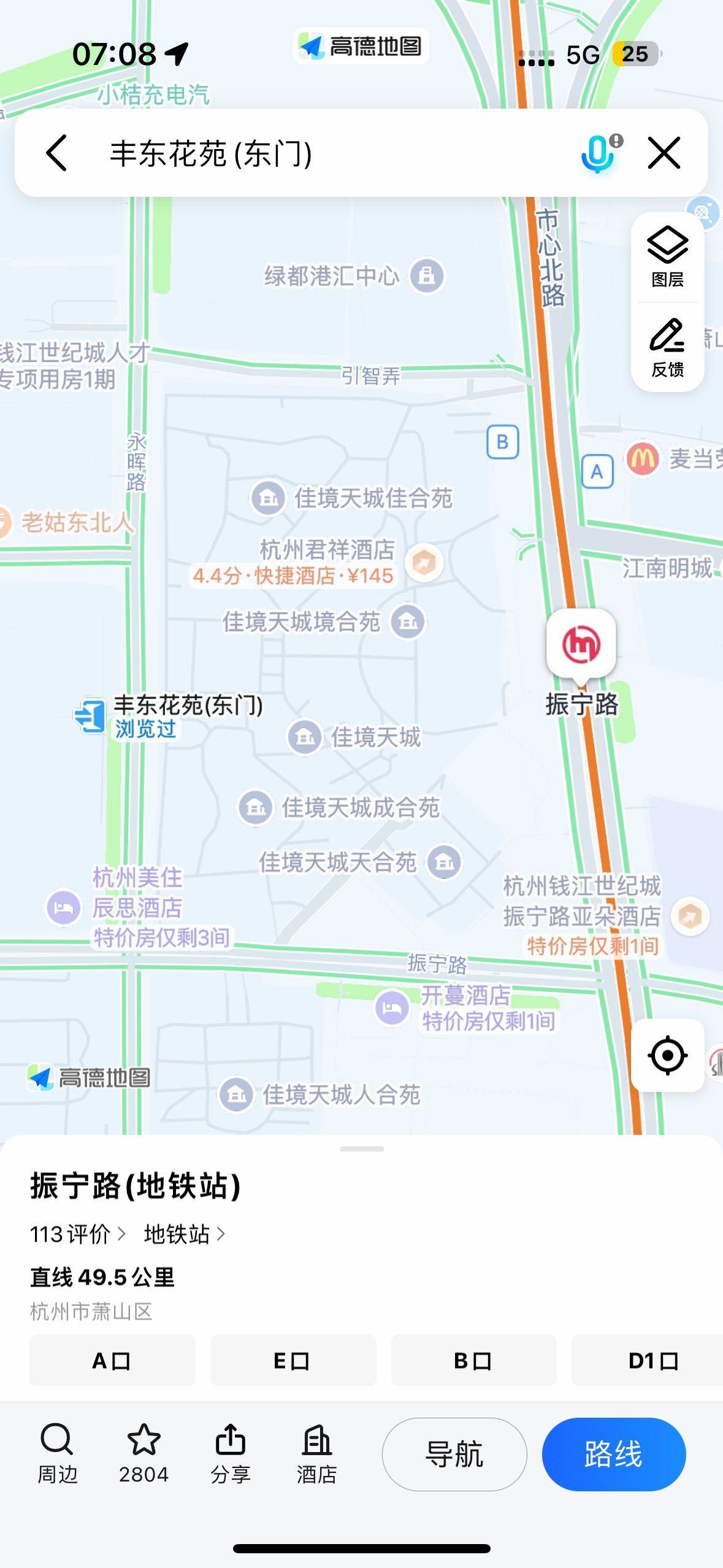Select the A口 exit chip

(x=112, y=1361)
